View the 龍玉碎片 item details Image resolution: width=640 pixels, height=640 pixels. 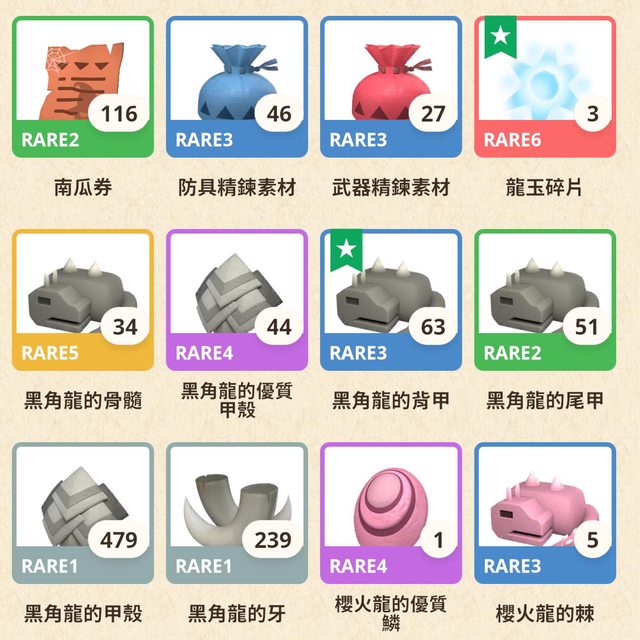tap(545, 87)
